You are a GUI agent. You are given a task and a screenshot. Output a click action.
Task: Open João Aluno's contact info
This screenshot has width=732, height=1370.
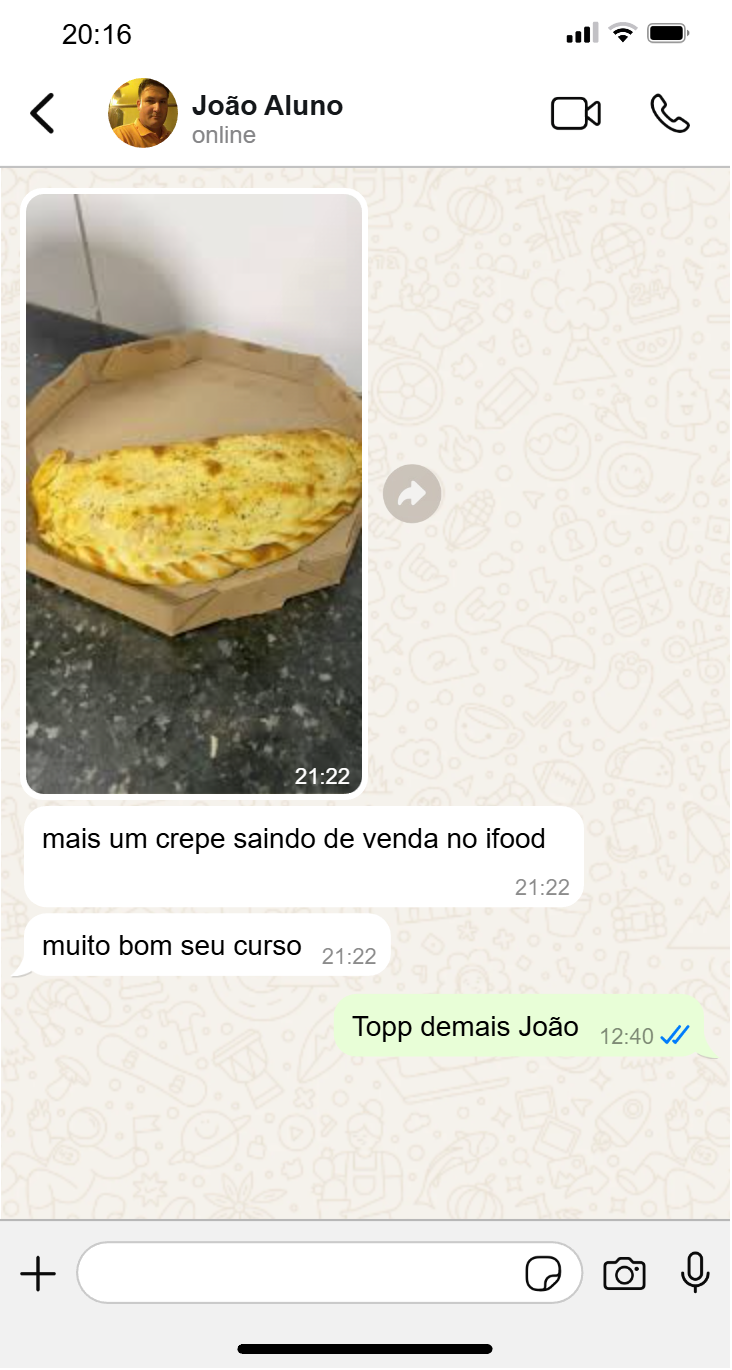tap(266, 117)
